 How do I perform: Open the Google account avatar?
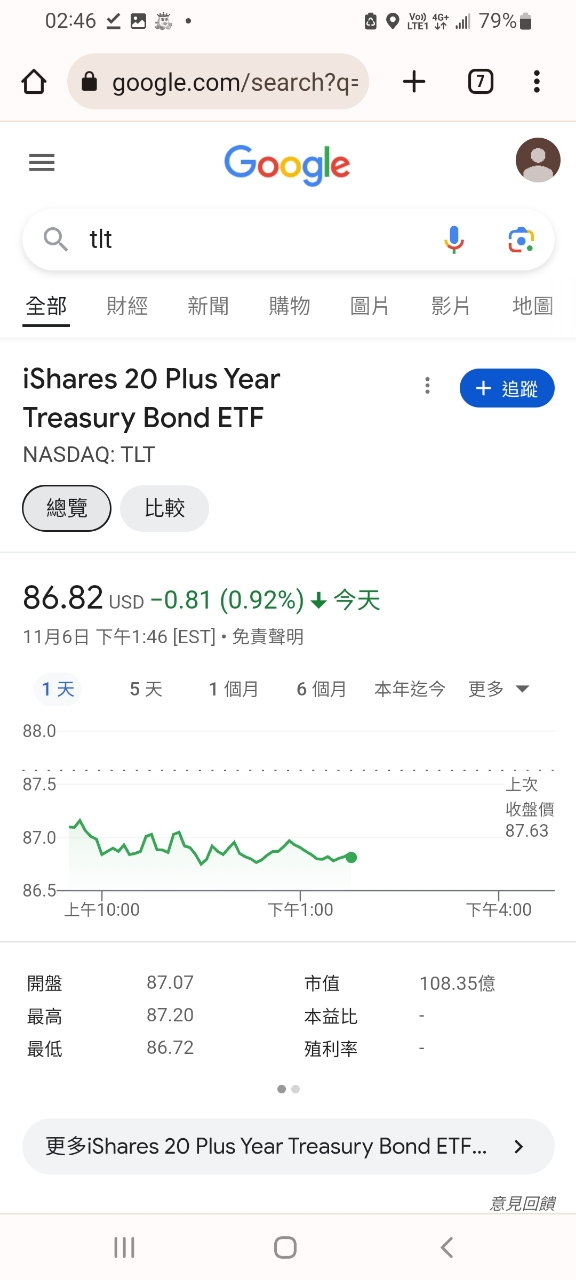538,160
